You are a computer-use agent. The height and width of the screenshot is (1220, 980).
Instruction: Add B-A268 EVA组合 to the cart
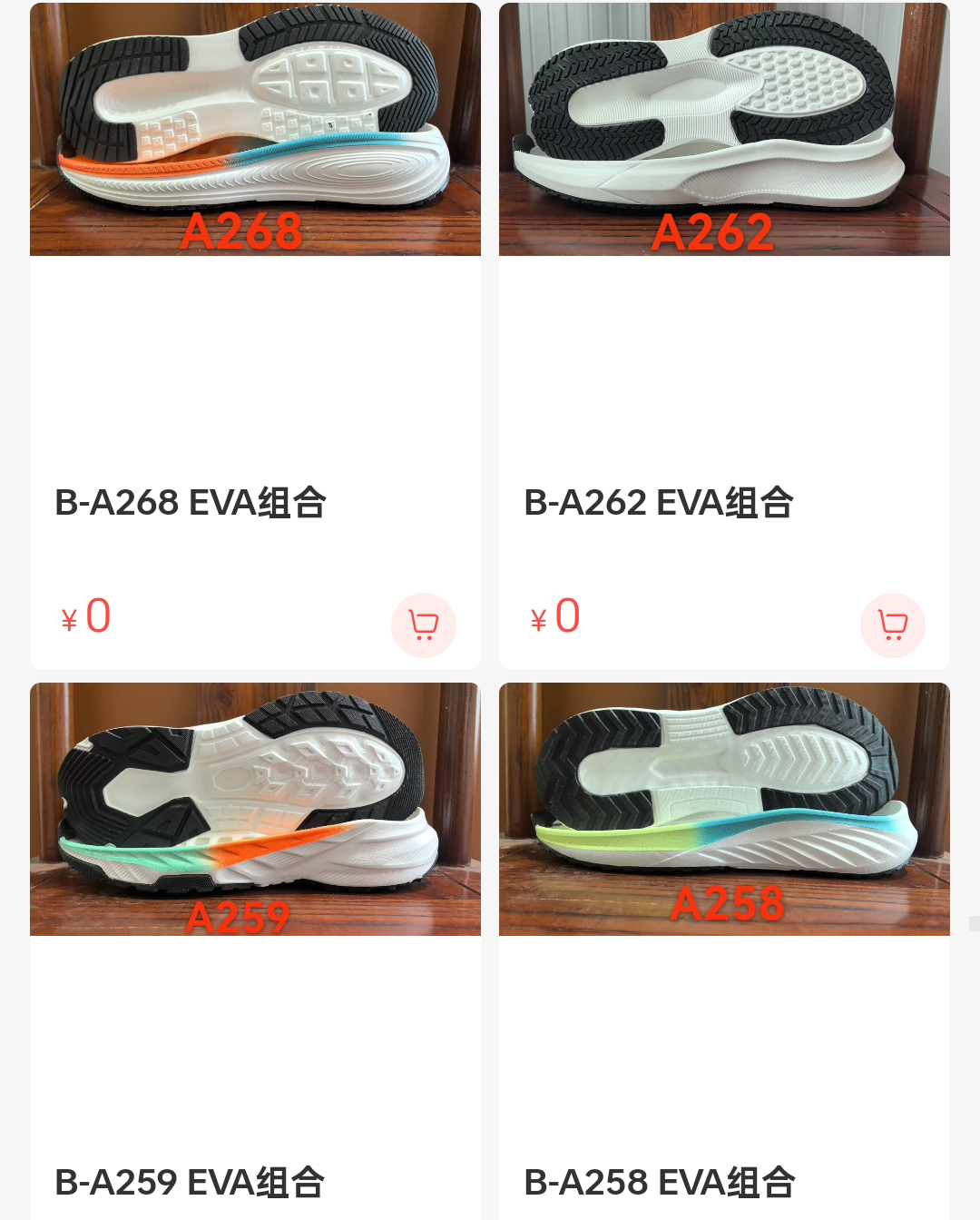point(424,625)
